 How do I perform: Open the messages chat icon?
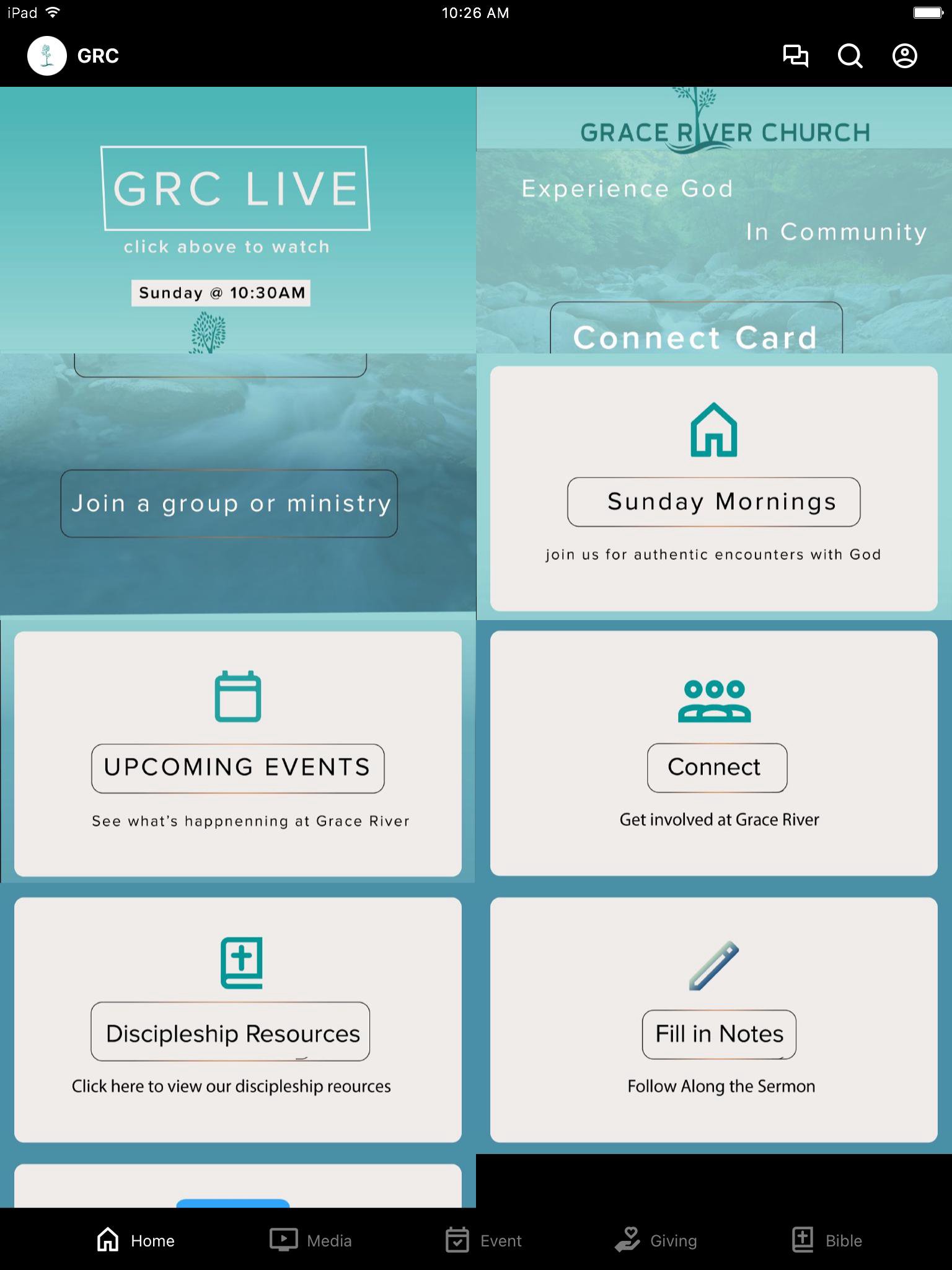coord(795,56)
